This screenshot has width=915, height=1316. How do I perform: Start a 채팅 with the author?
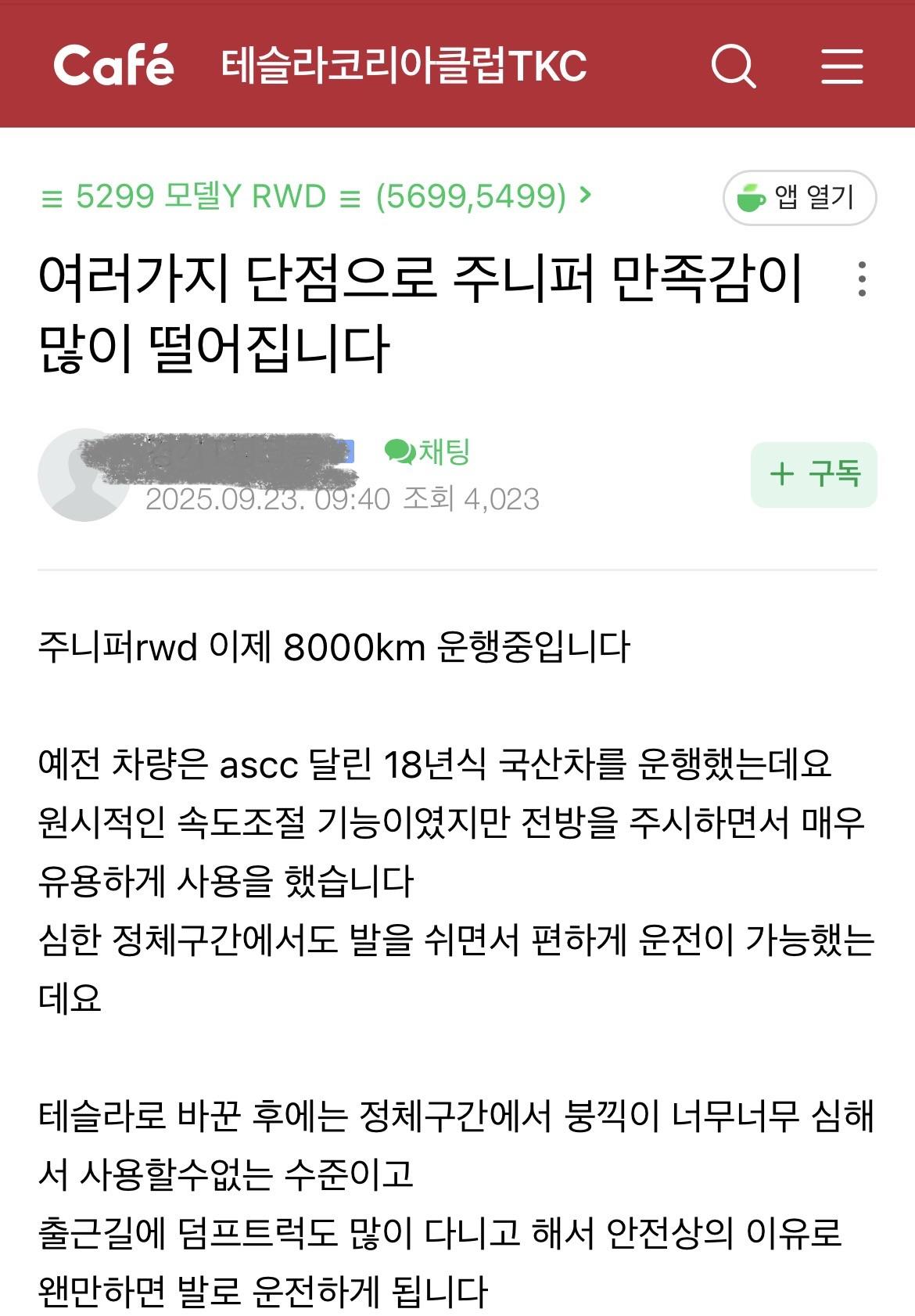click(428, 451)
